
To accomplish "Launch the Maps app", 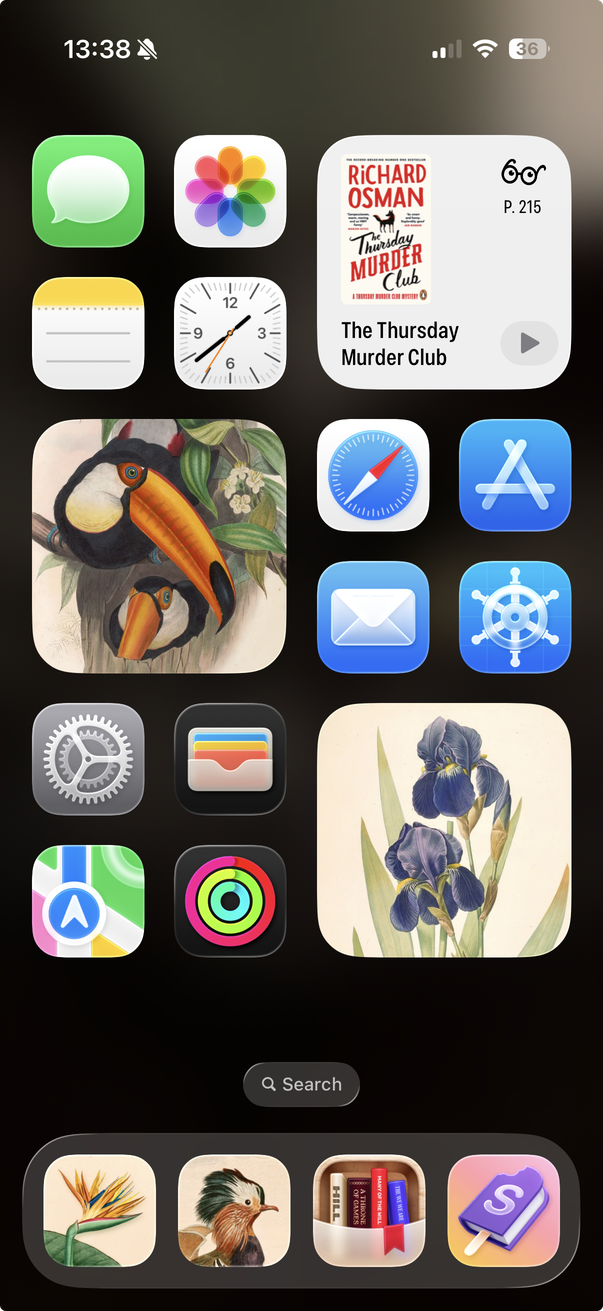I will [88, 901].
